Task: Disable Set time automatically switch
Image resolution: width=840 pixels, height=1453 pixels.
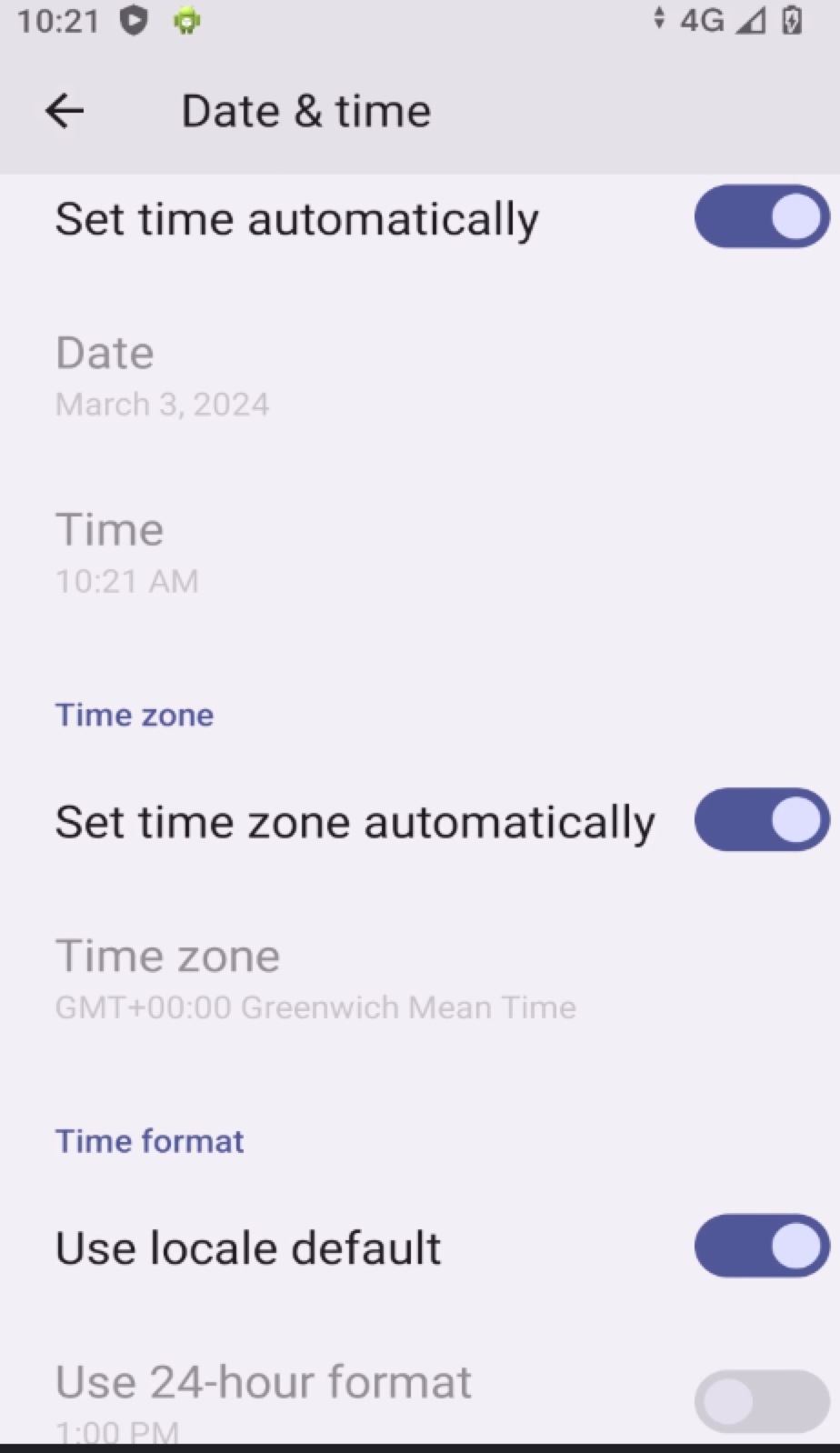Action: pyautogui.click(x=761, y=217)
